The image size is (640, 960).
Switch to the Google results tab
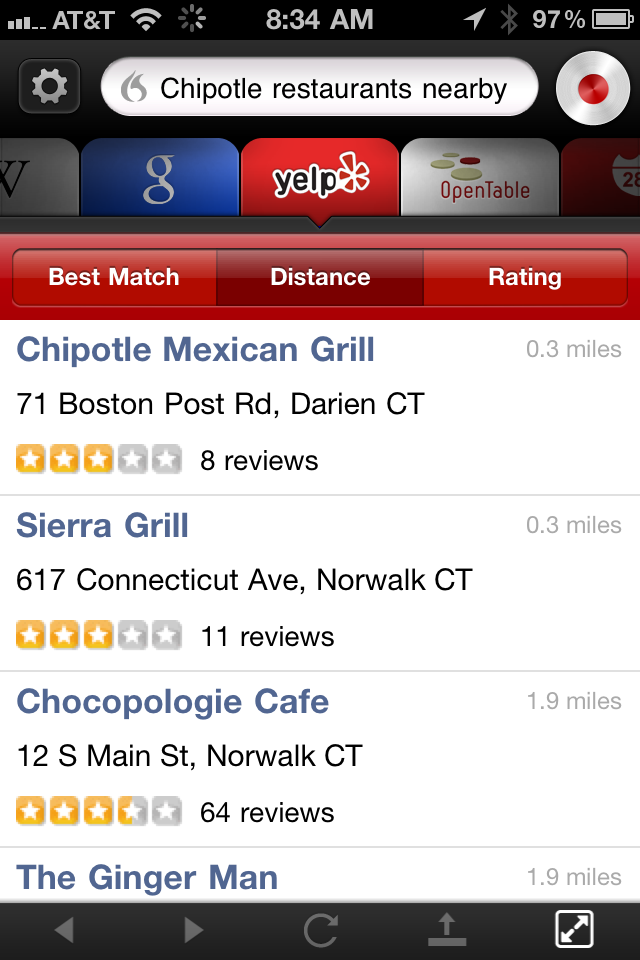coord(160,178)
